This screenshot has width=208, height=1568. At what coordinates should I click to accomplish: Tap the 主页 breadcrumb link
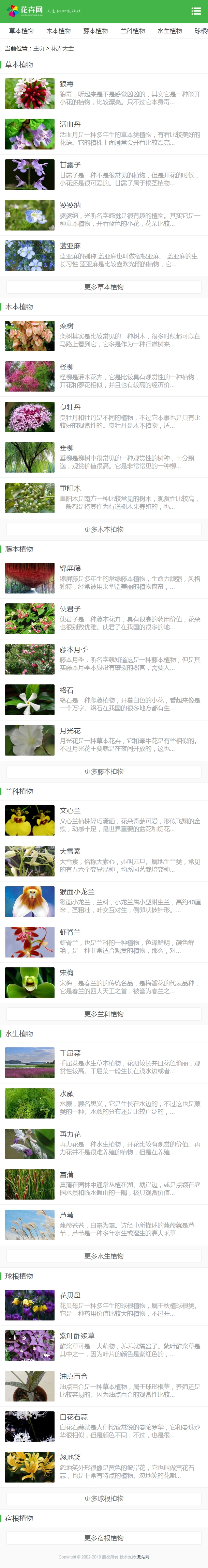click(39, 48)
